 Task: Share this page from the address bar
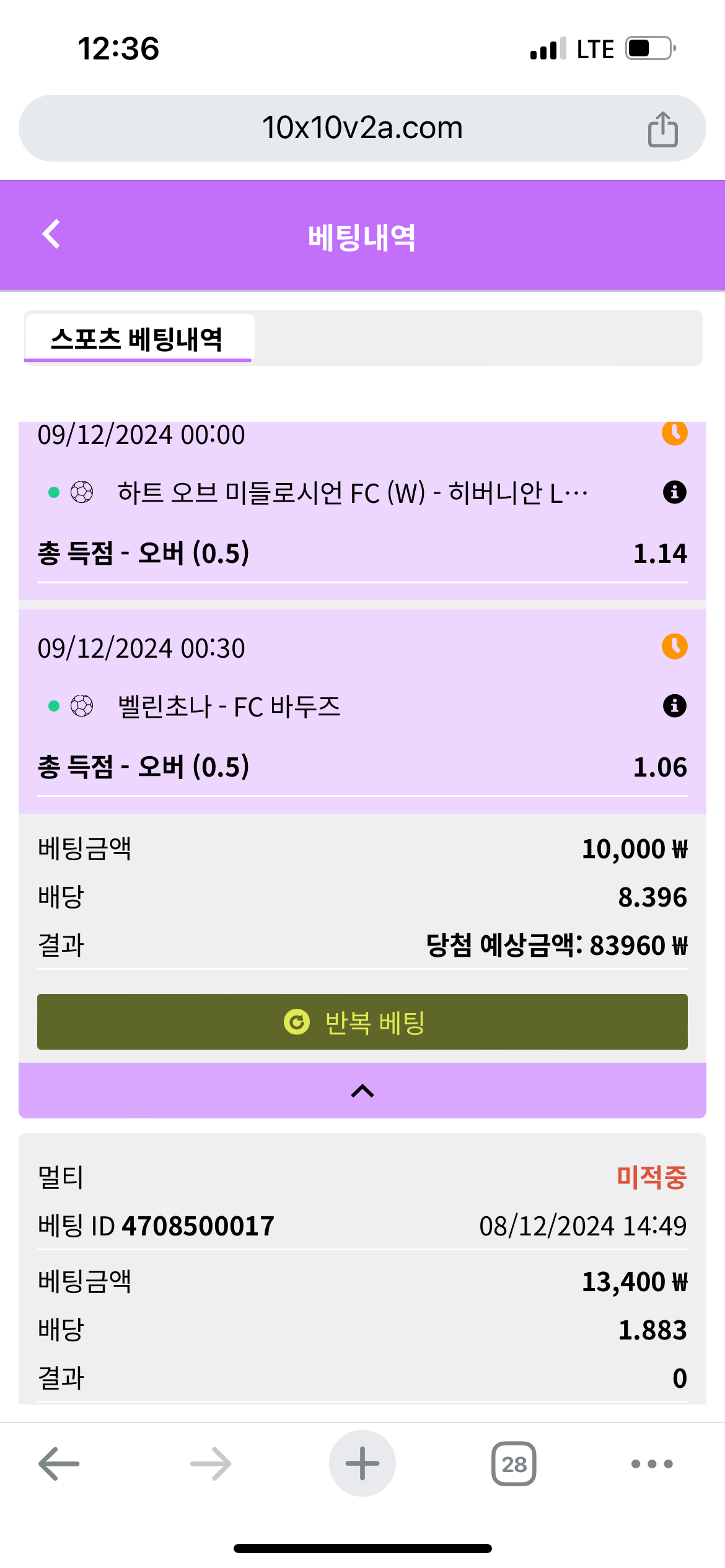[662, 129]
